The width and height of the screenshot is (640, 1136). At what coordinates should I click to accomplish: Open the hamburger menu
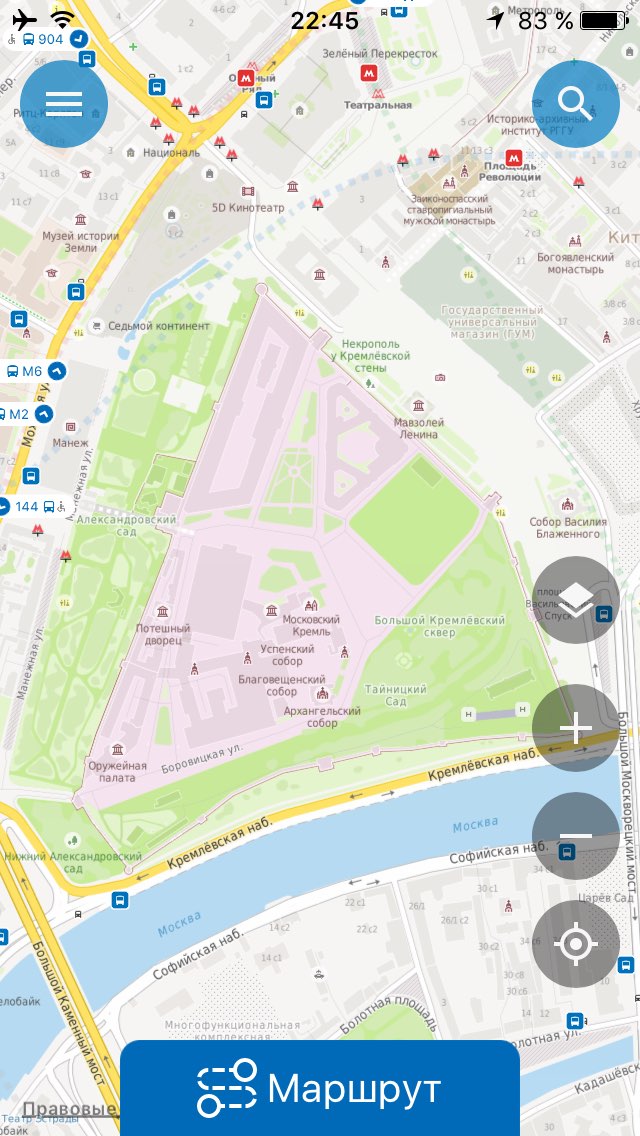64,104
